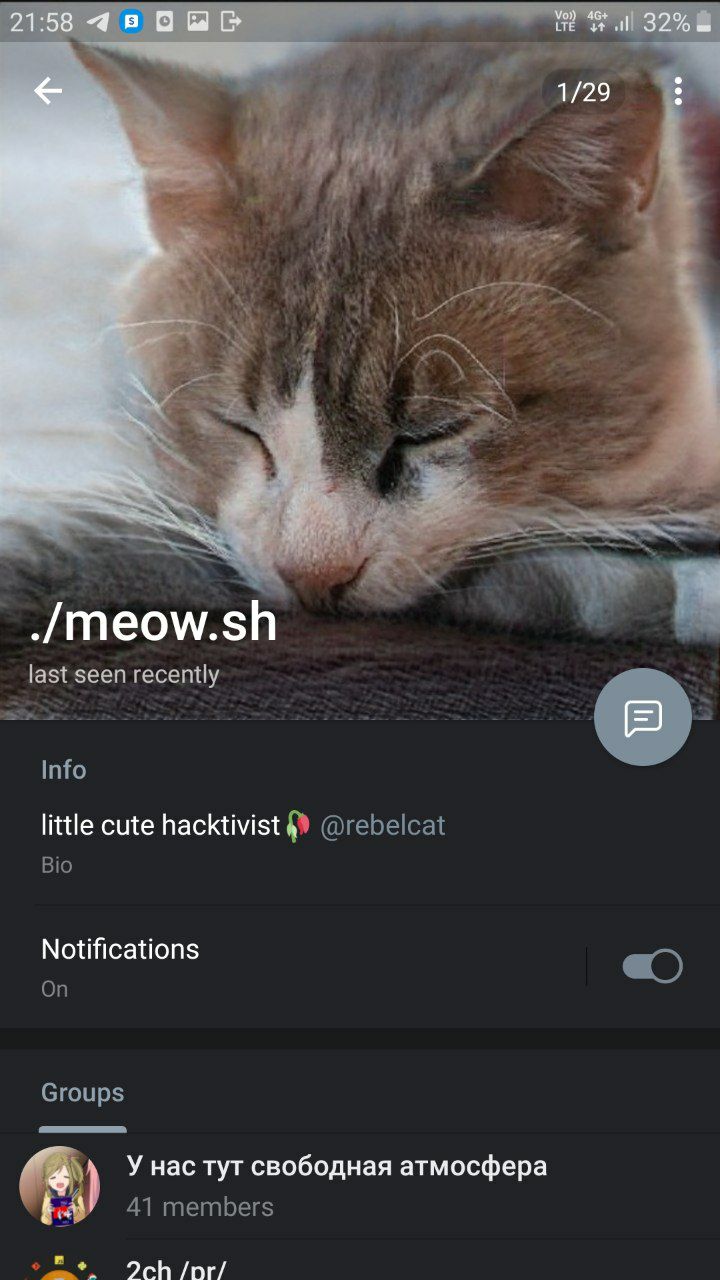Select the Groups tab
This screenshot has height=1280, width=720.
click(83, 1093)
